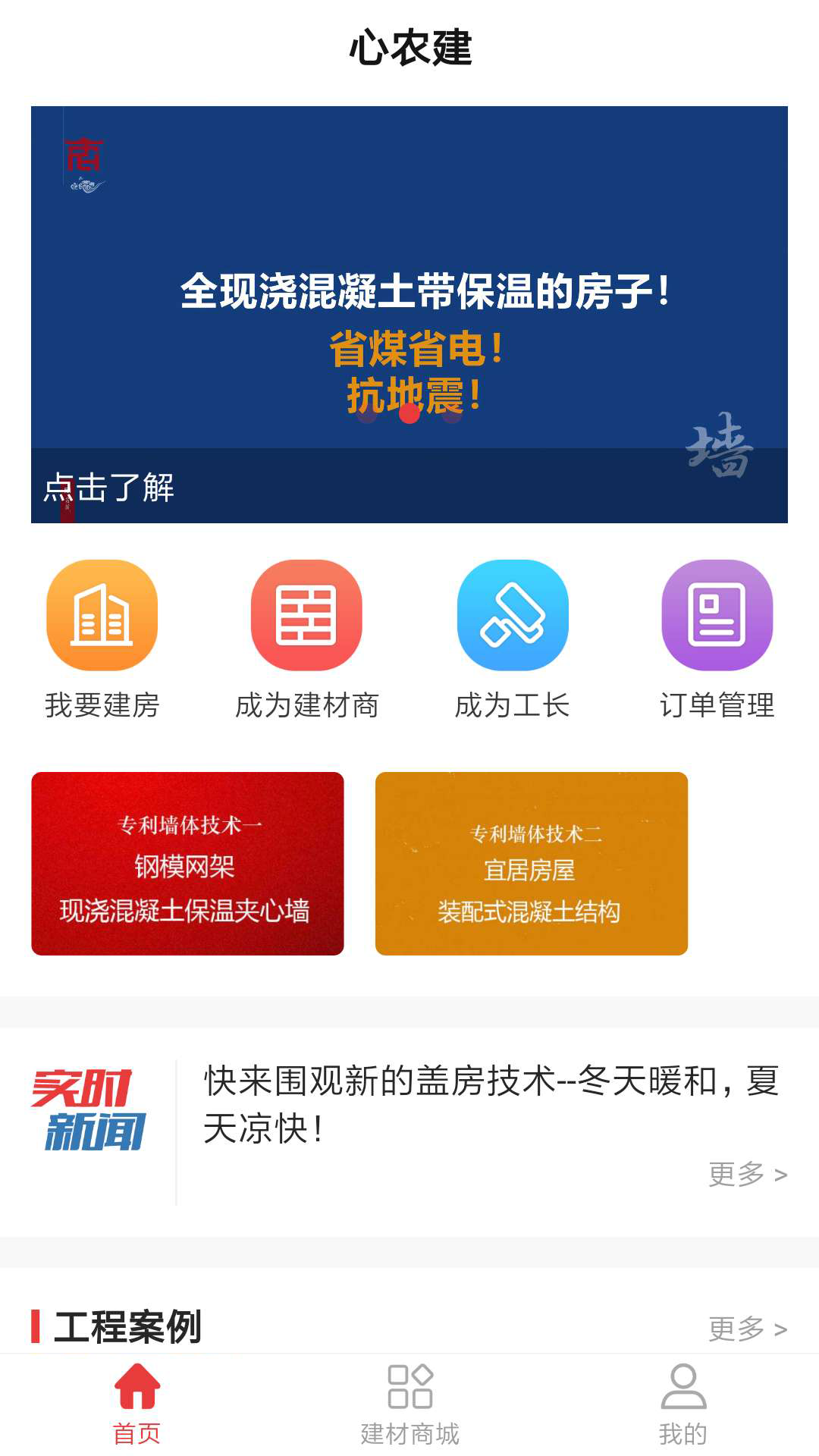Open the red 钢模网架 patent card

(x=187, y=864)
